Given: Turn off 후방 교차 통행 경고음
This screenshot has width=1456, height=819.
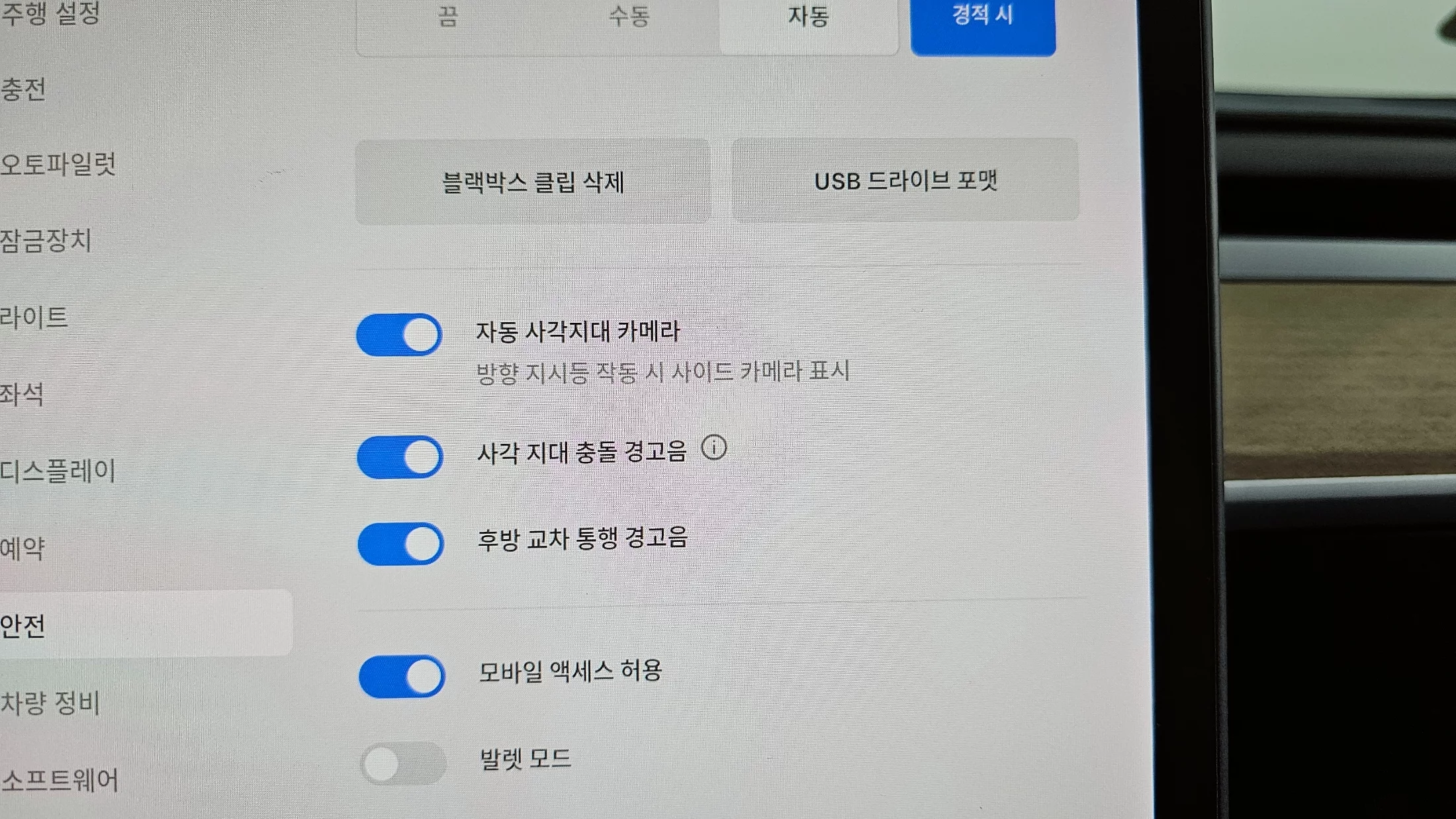Looking at the screenshot, I should click(x=401, y=544).
